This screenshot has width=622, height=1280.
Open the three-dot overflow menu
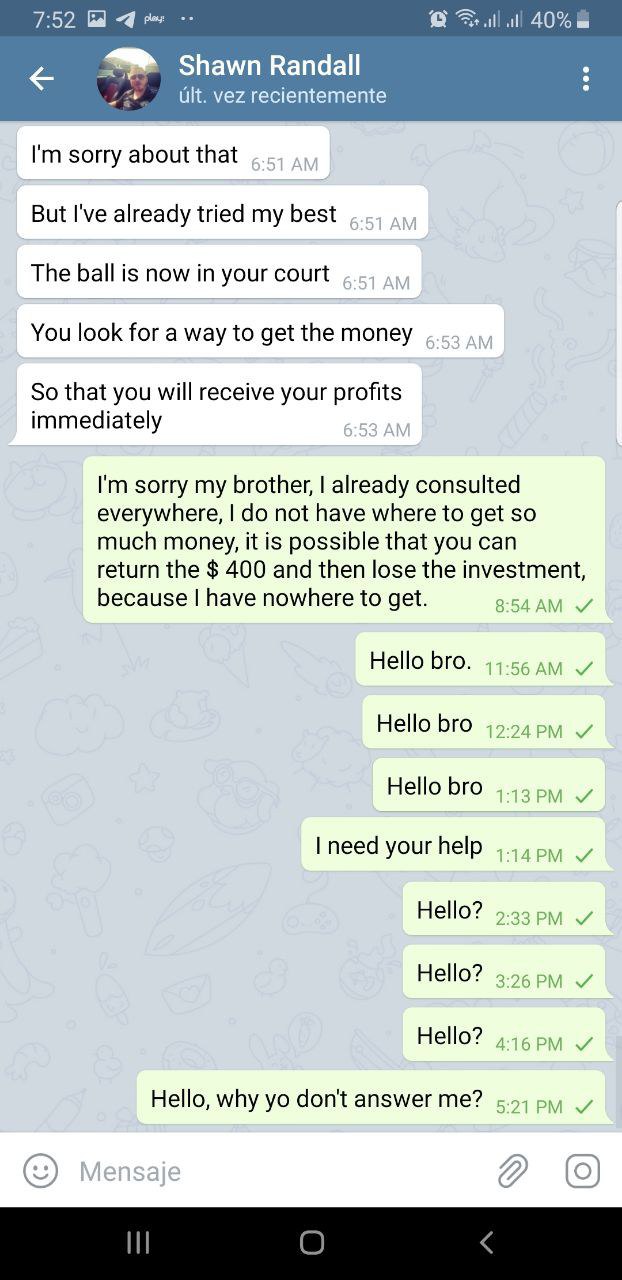pos(586,79)
